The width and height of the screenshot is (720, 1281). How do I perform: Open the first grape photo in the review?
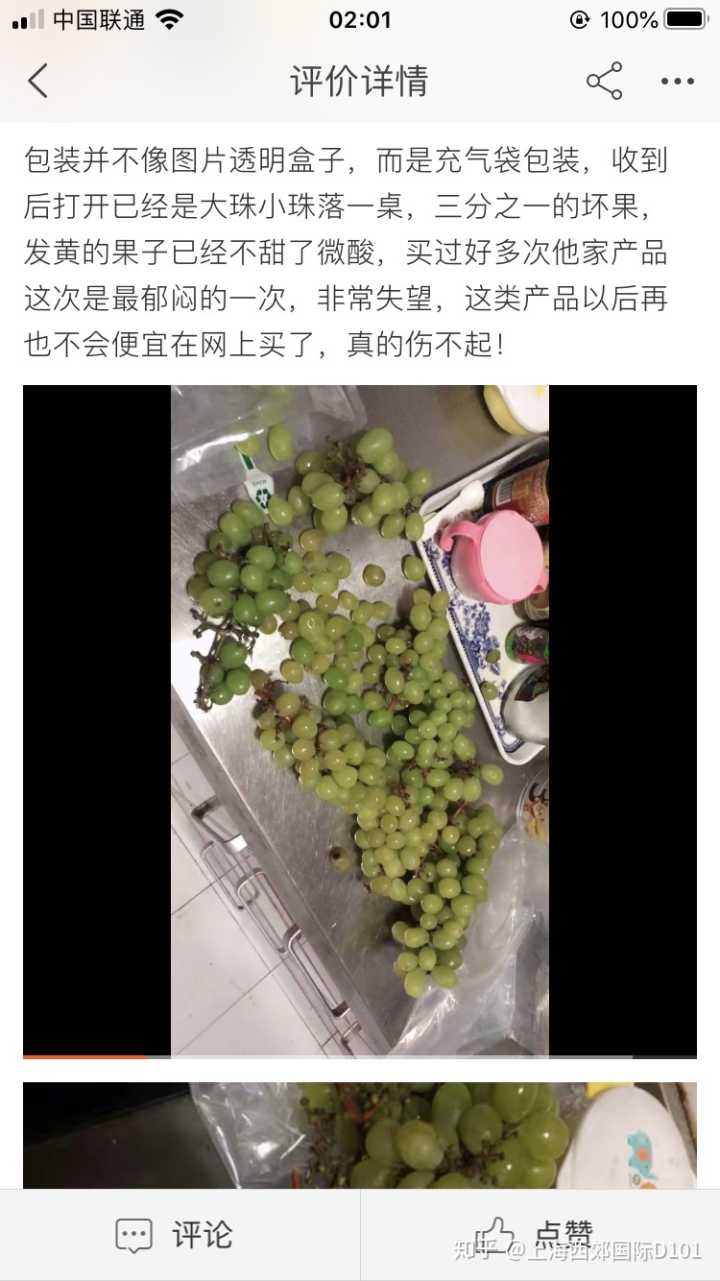click(360, 720)
